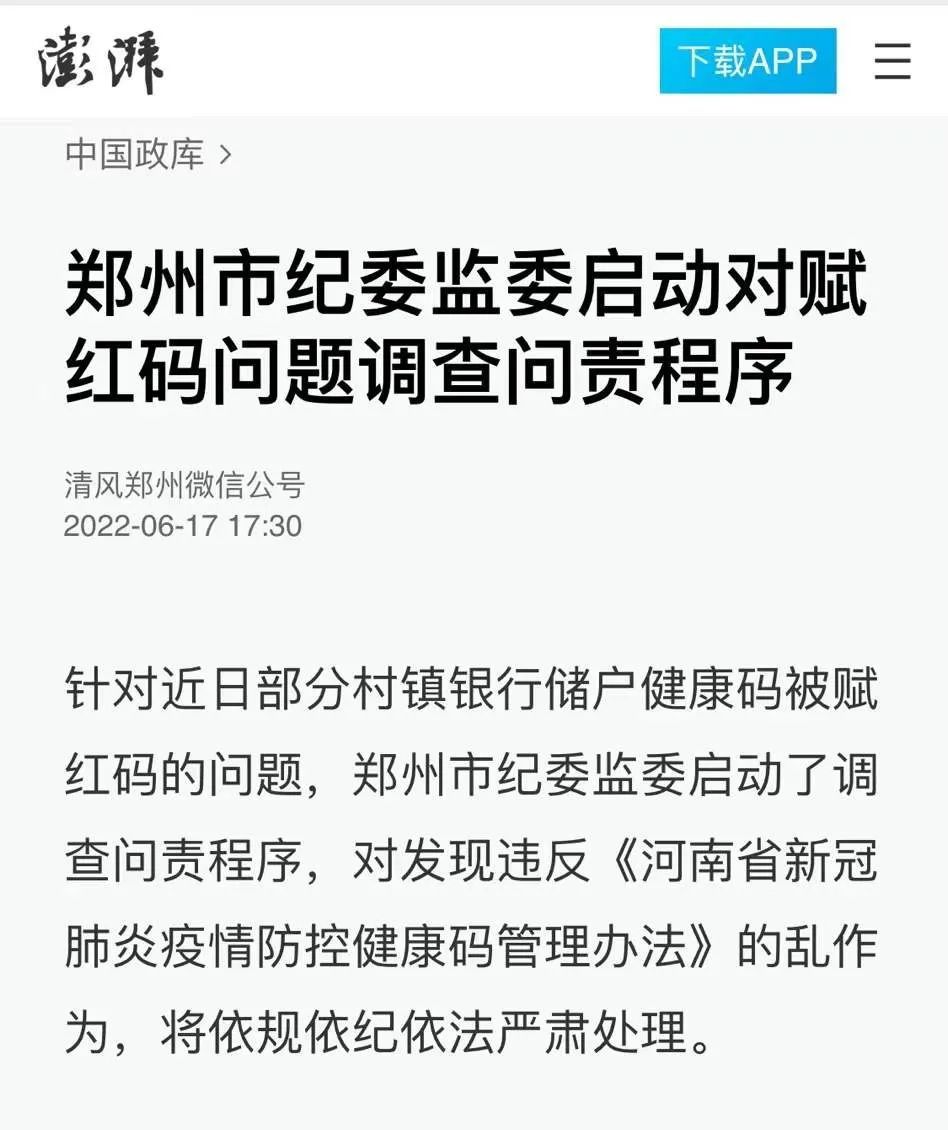Viewport: 948px width, 1130px height.
Task: Open the hamburger menu
Action: click(x=892, y=61)
